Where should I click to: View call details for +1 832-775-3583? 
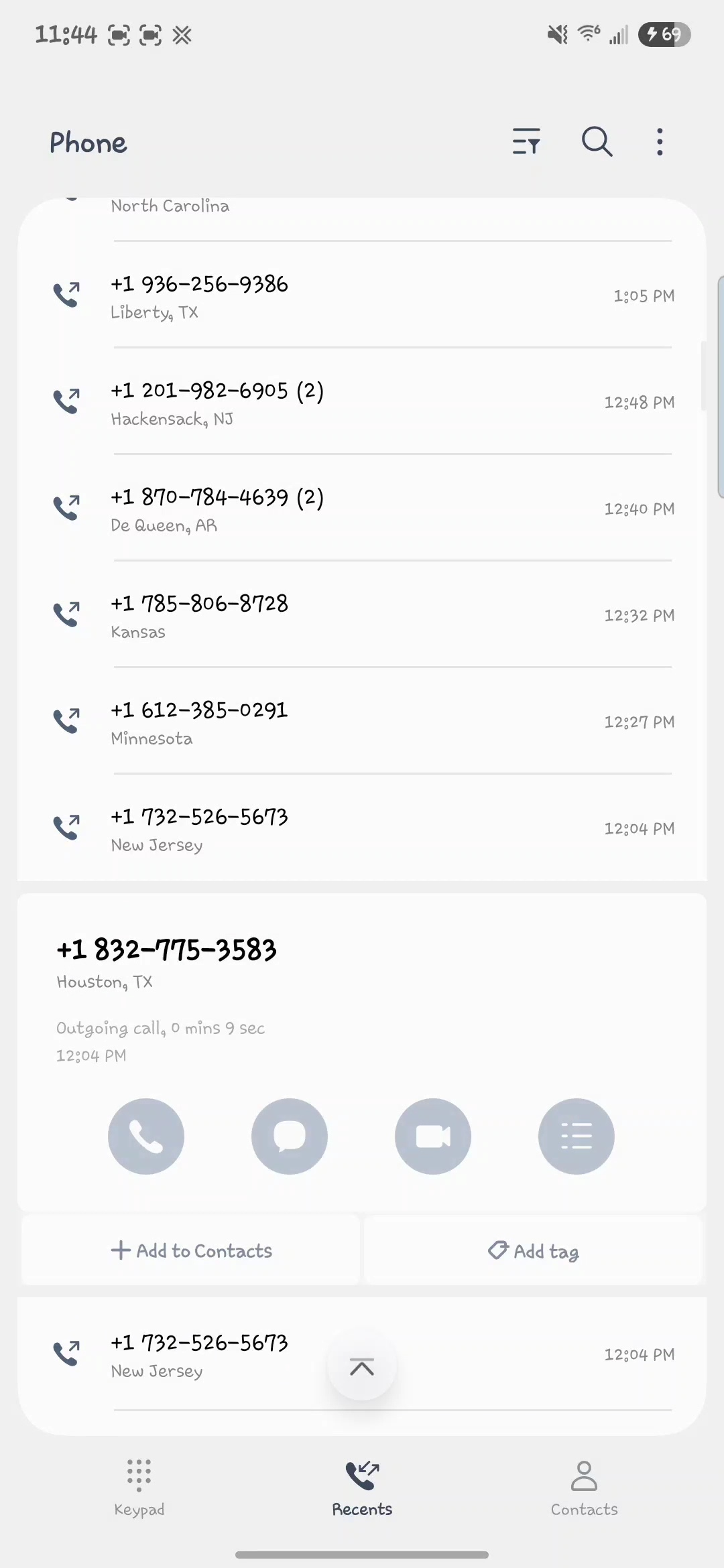(x=577, y=1136)
